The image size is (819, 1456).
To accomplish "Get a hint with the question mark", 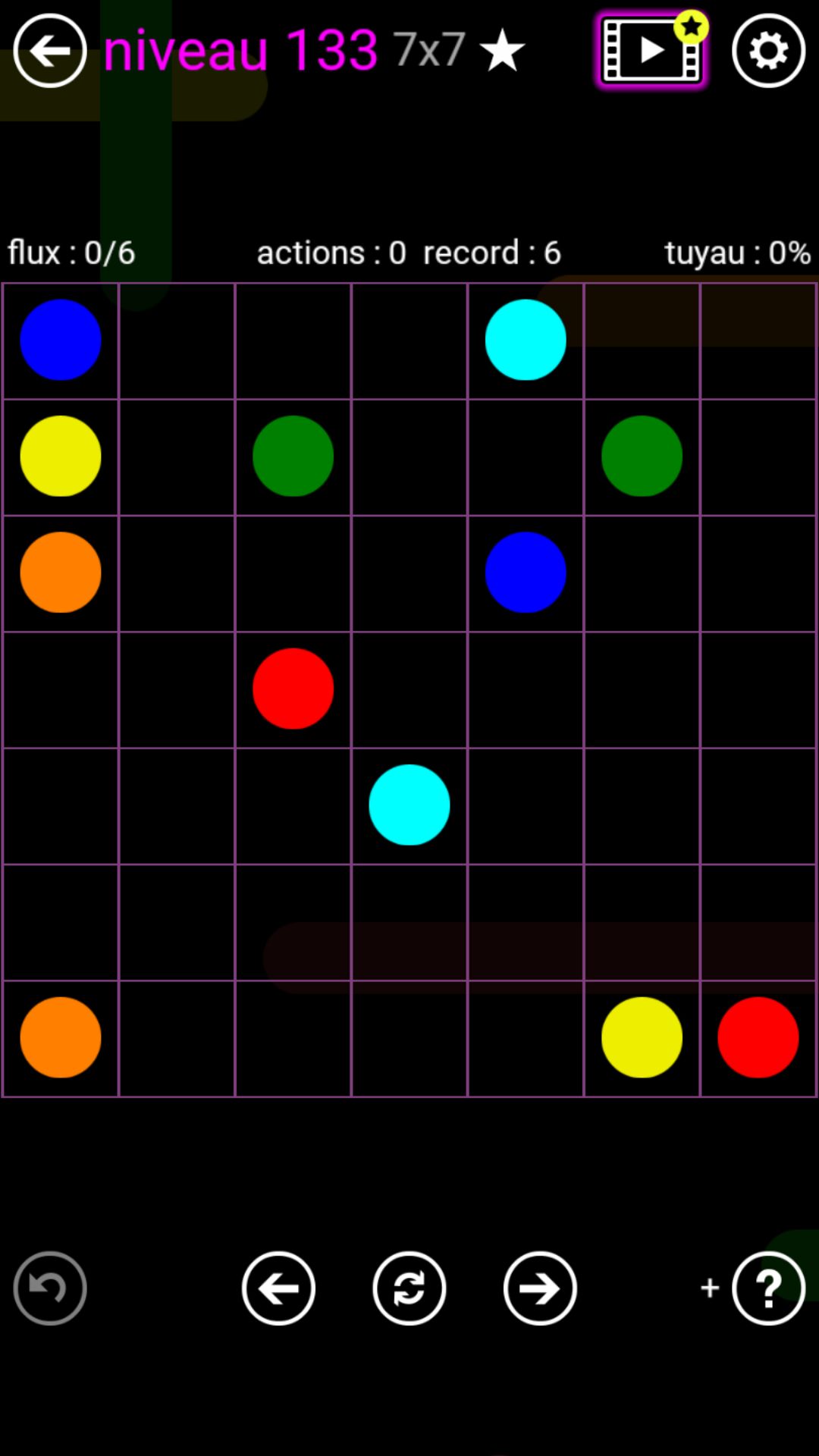I will click(768, 1288).
